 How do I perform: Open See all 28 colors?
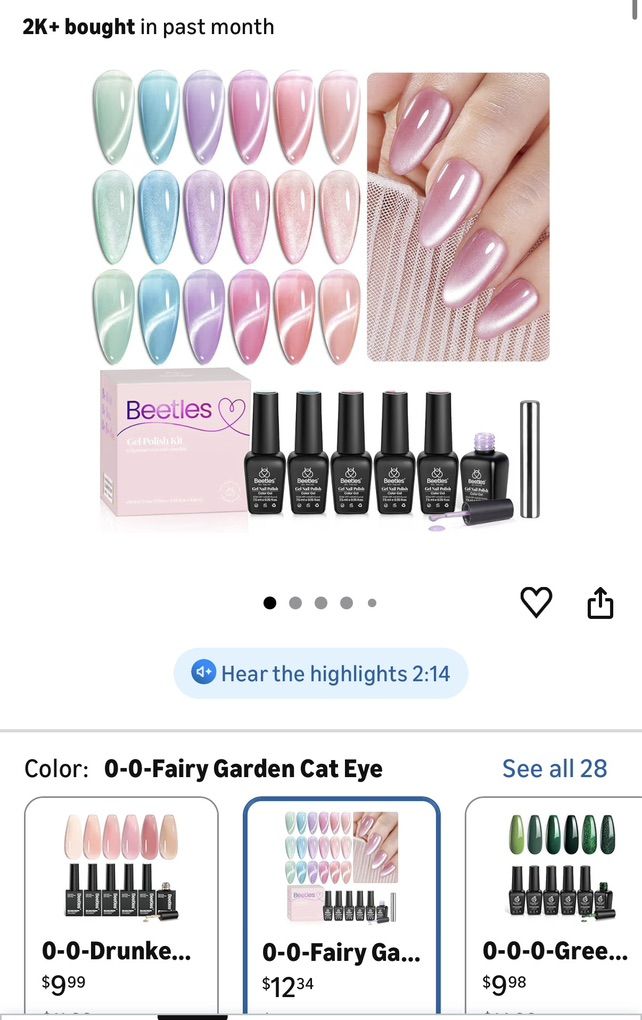[x=554, y=768]
